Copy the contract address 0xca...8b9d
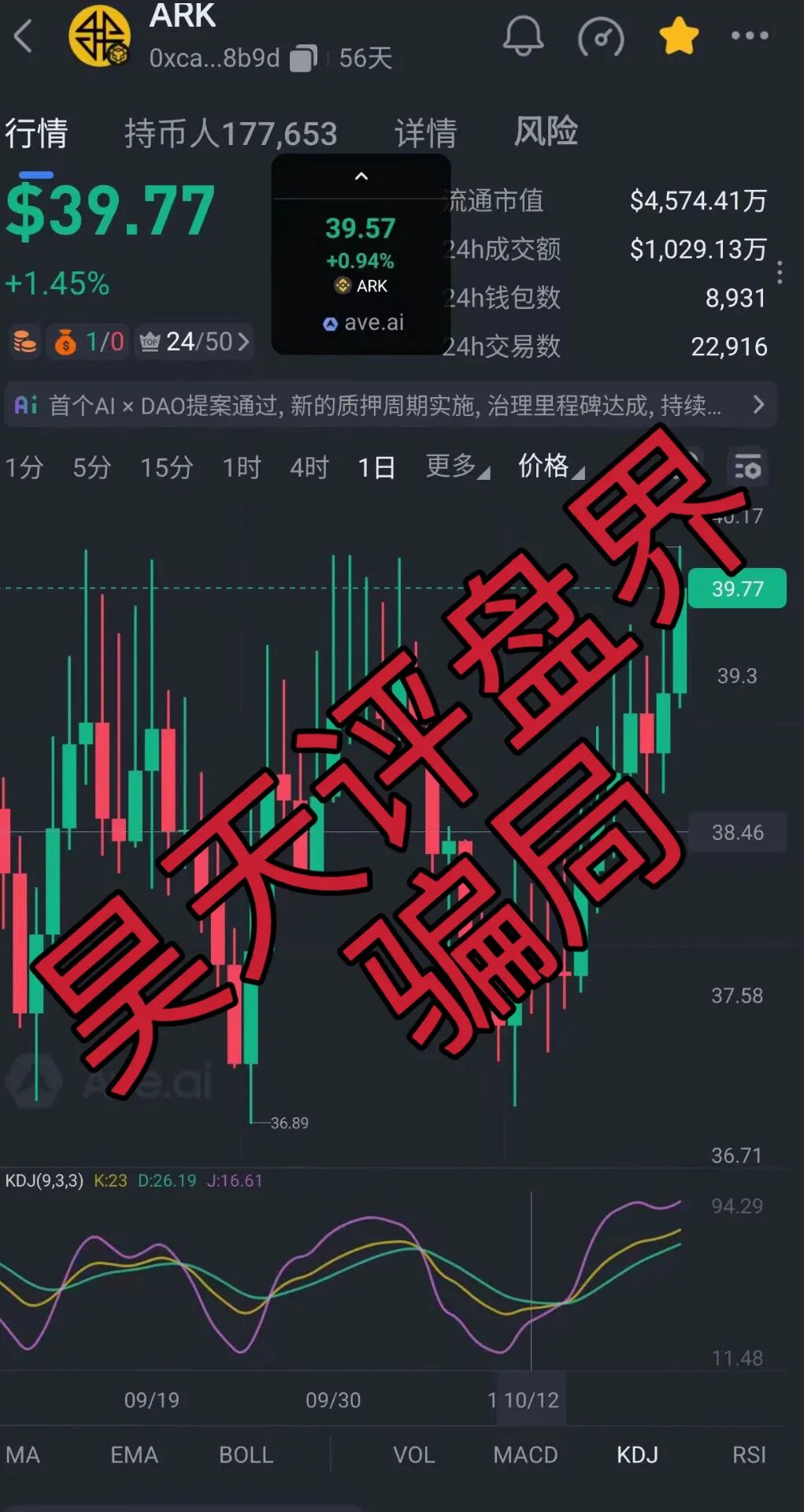The height and width of the screenshot is (1512, 804). 302,58
